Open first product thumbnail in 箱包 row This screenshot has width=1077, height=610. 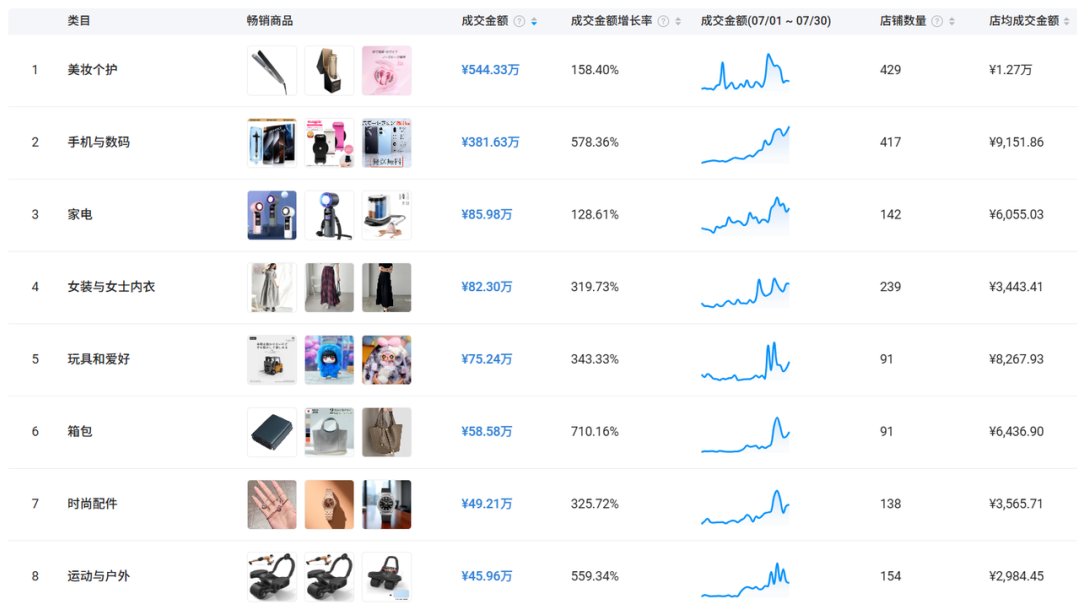[272, 432]
